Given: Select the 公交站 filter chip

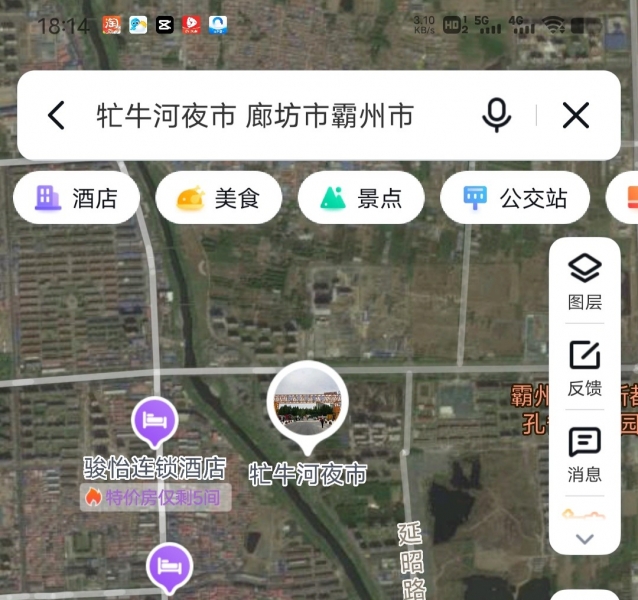Looking at the screenshot, I should click(516, 198).
